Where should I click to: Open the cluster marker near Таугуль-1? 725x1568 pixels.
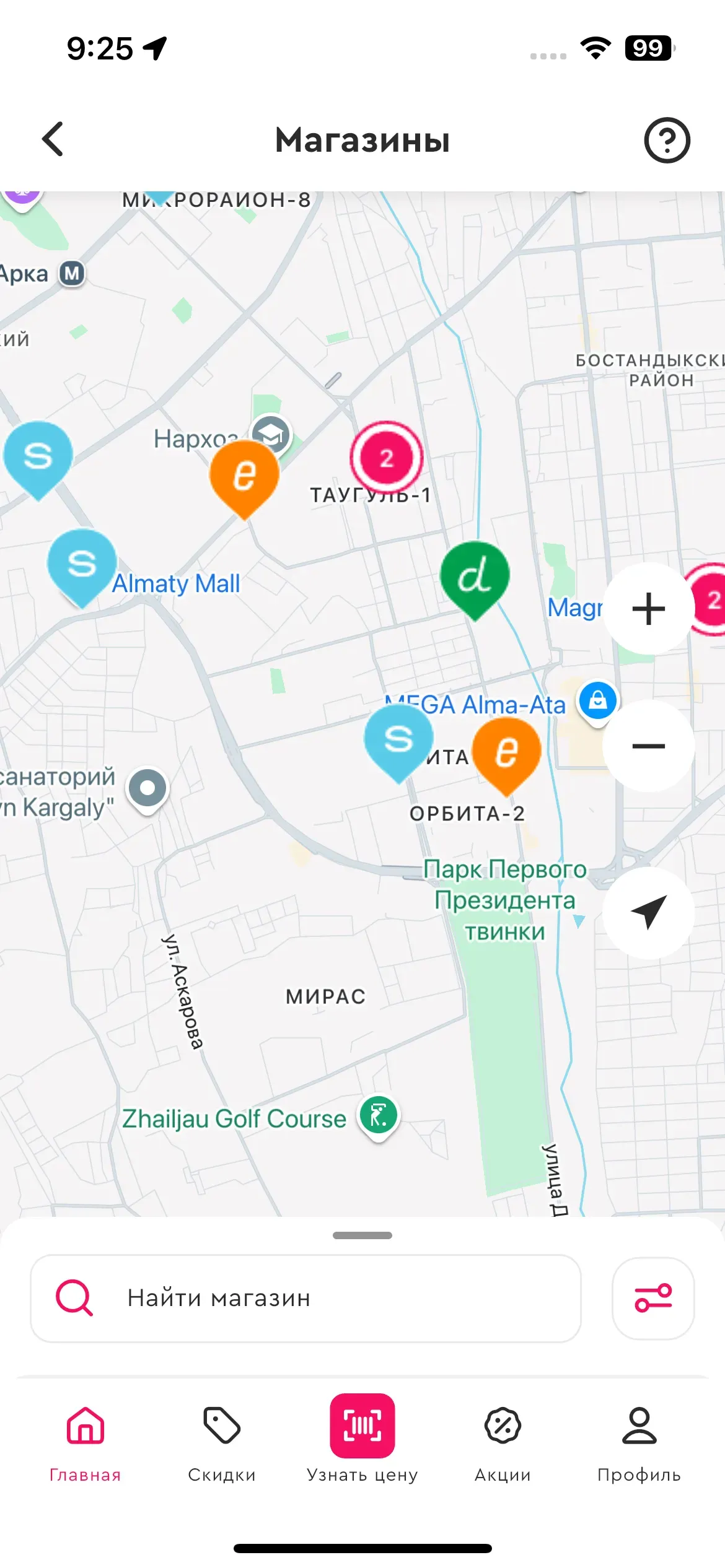pyautogui.click(x=387, y=458)
